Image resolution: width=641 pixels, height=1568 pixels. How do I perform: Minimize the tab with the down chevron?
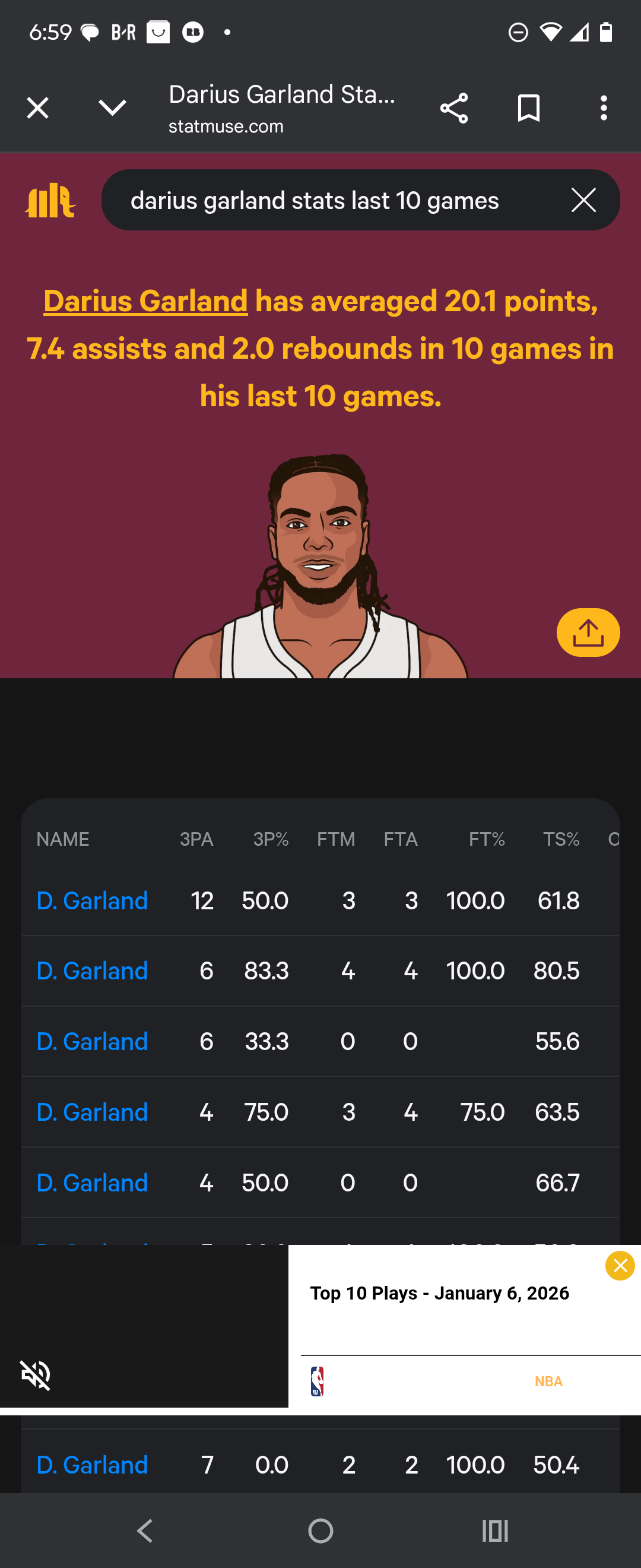pos(113,108)
